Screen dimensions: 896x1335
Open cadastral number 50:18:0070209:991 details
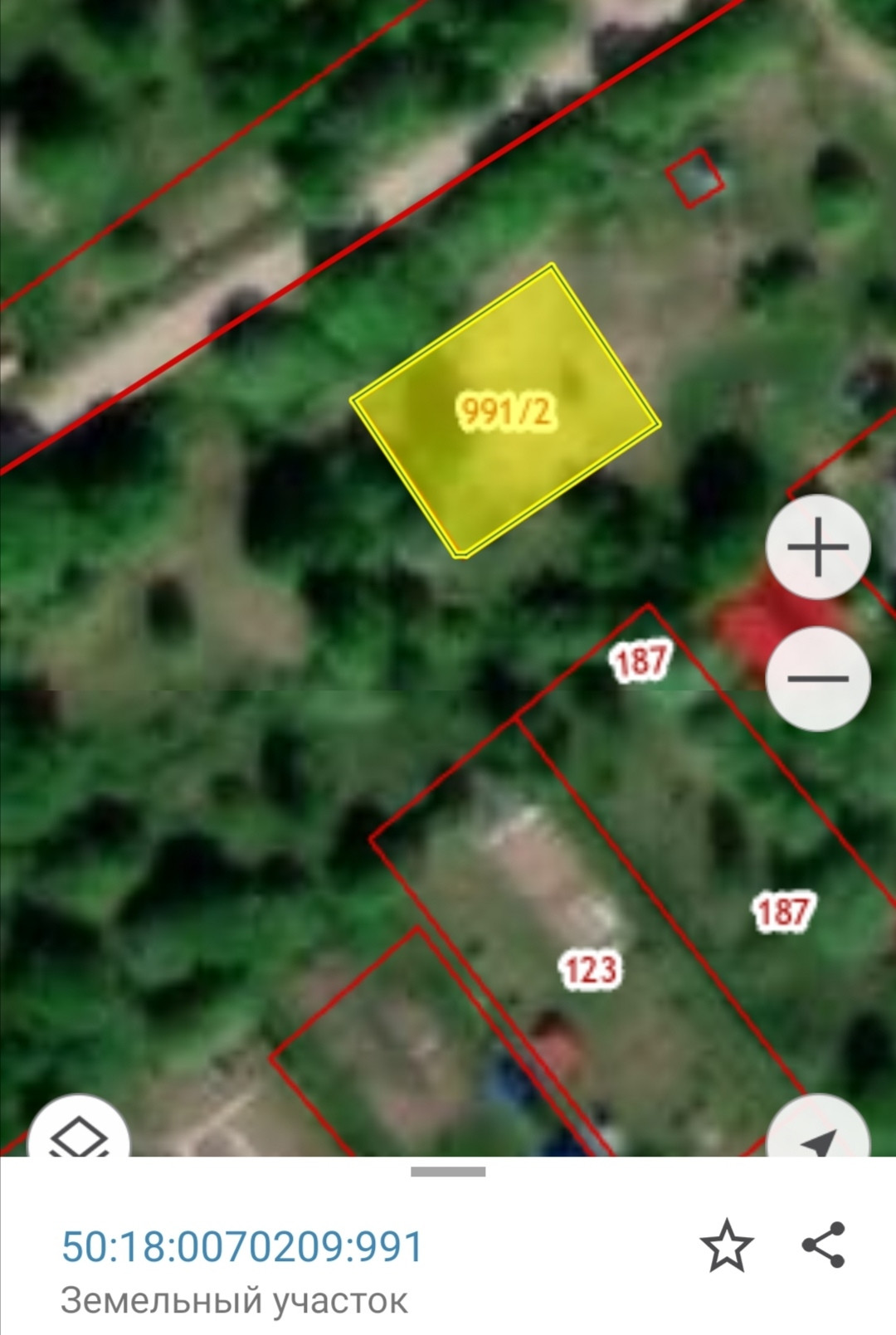[242, 1246]
